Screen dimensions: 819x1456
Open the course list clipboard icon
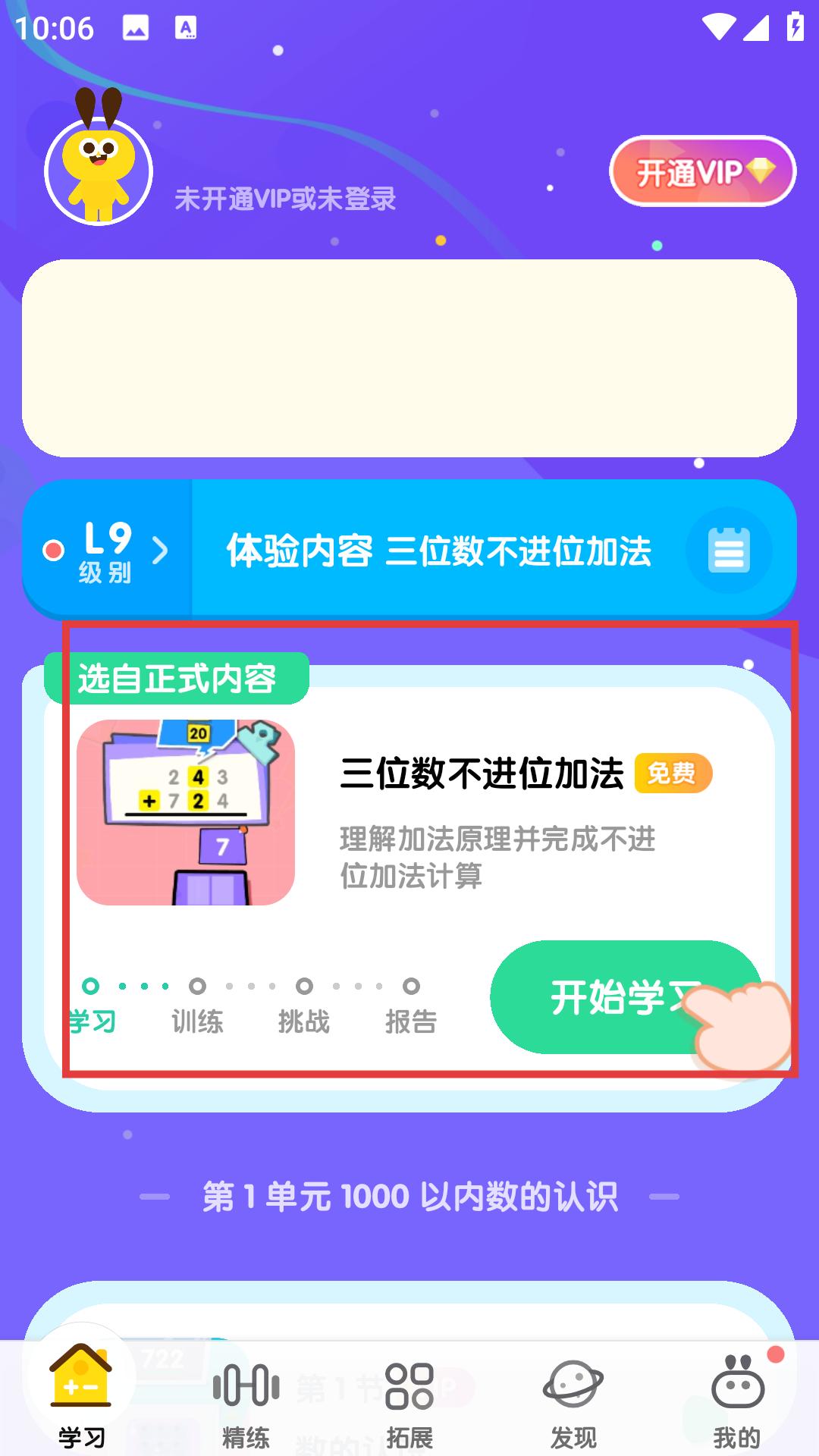[x=729, y=551]
